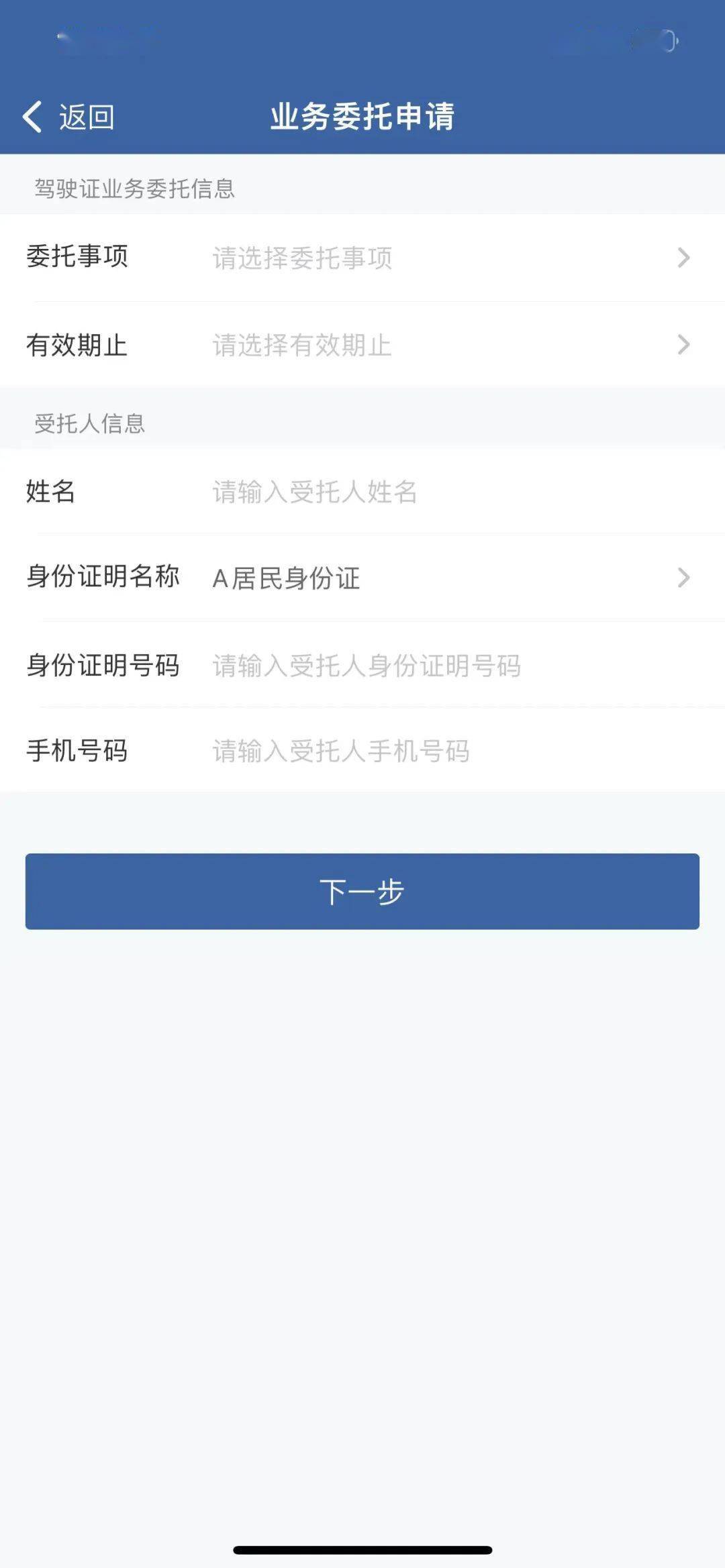
Task: Tap the 驾驶证业务委托信息 section header
Action: tap(134, 189)
